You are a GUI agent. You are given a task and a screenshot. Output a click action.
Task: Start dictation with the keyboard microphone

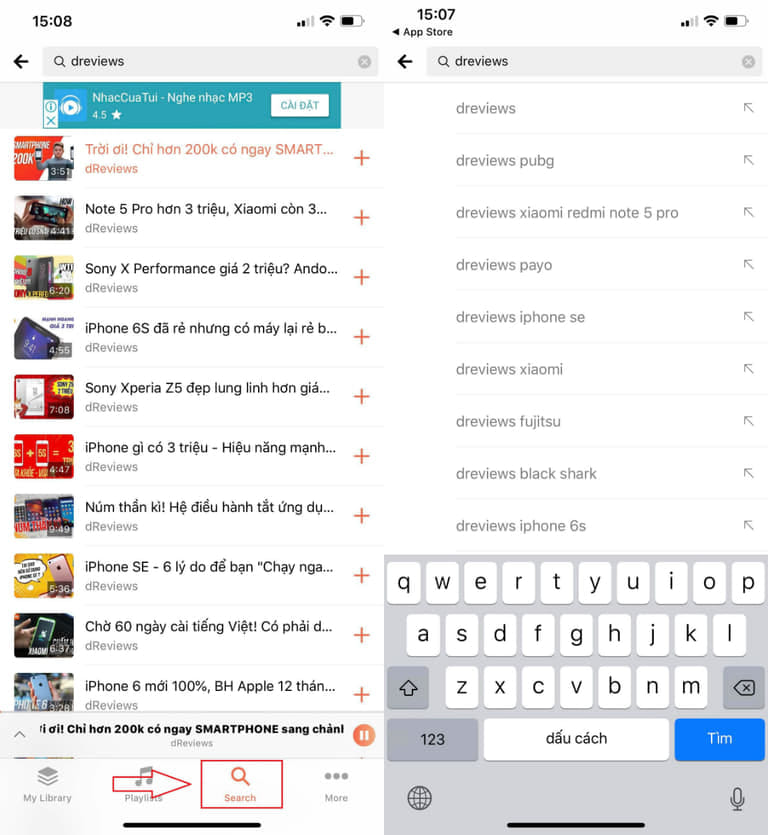737,798
